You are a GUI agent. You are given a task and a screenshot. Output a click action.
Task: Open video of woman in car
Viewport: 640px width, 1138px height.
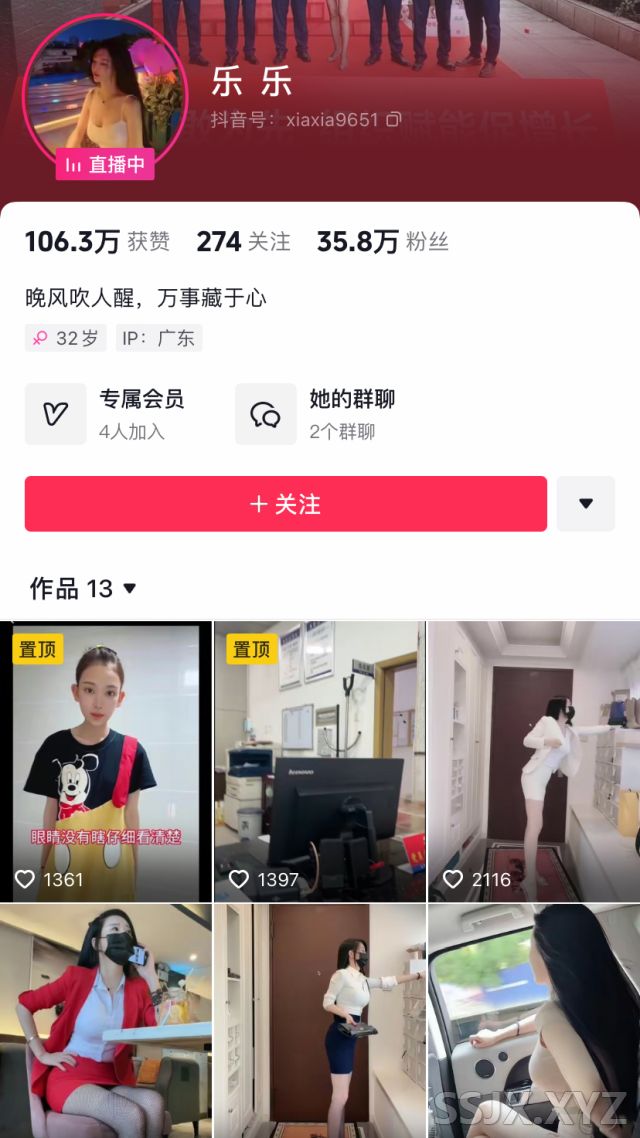pyautogui.click(x=534, y=1020)
